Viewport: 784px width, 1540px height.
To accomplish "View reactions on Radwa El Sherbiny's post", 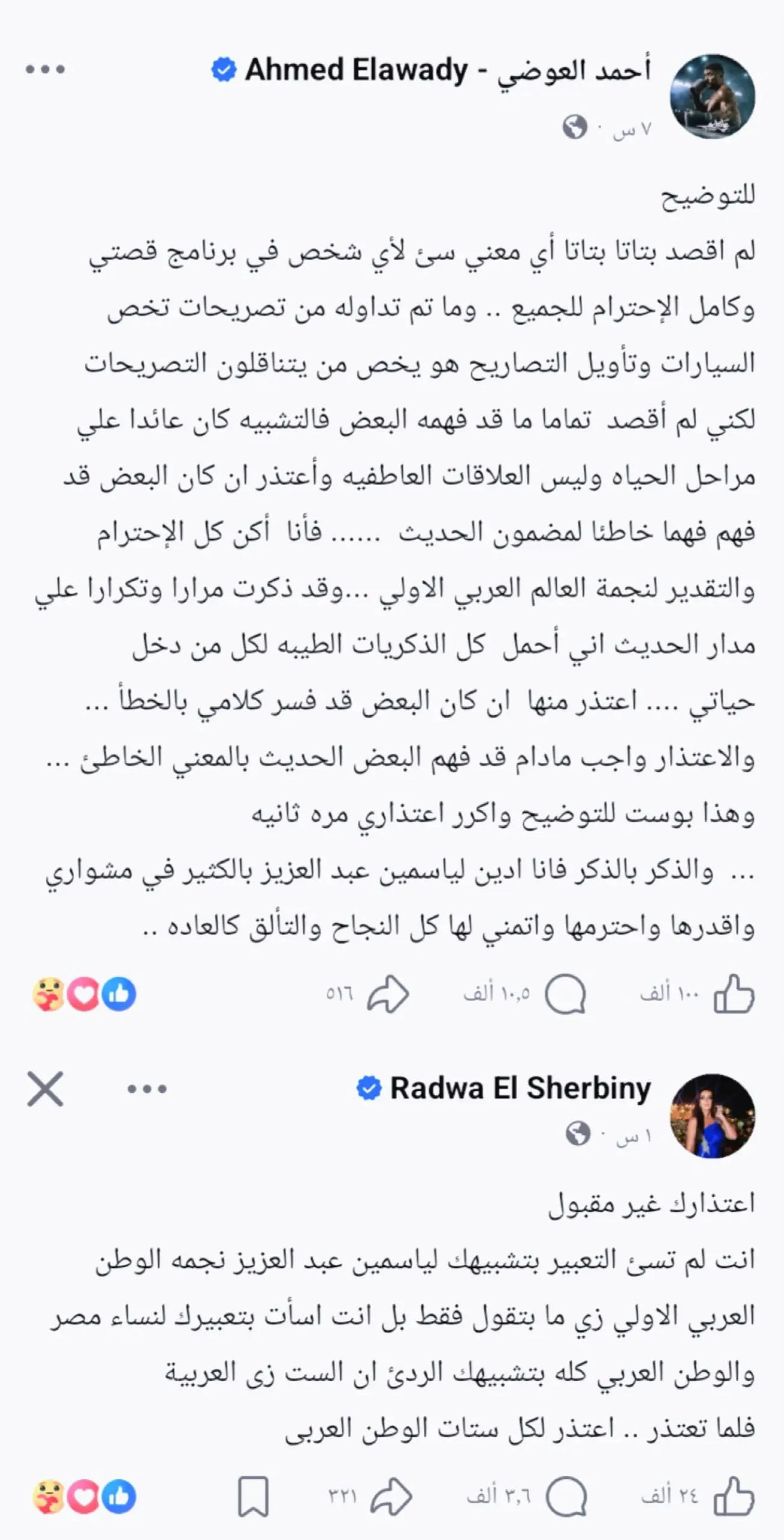I will [x=84, y=1496].
